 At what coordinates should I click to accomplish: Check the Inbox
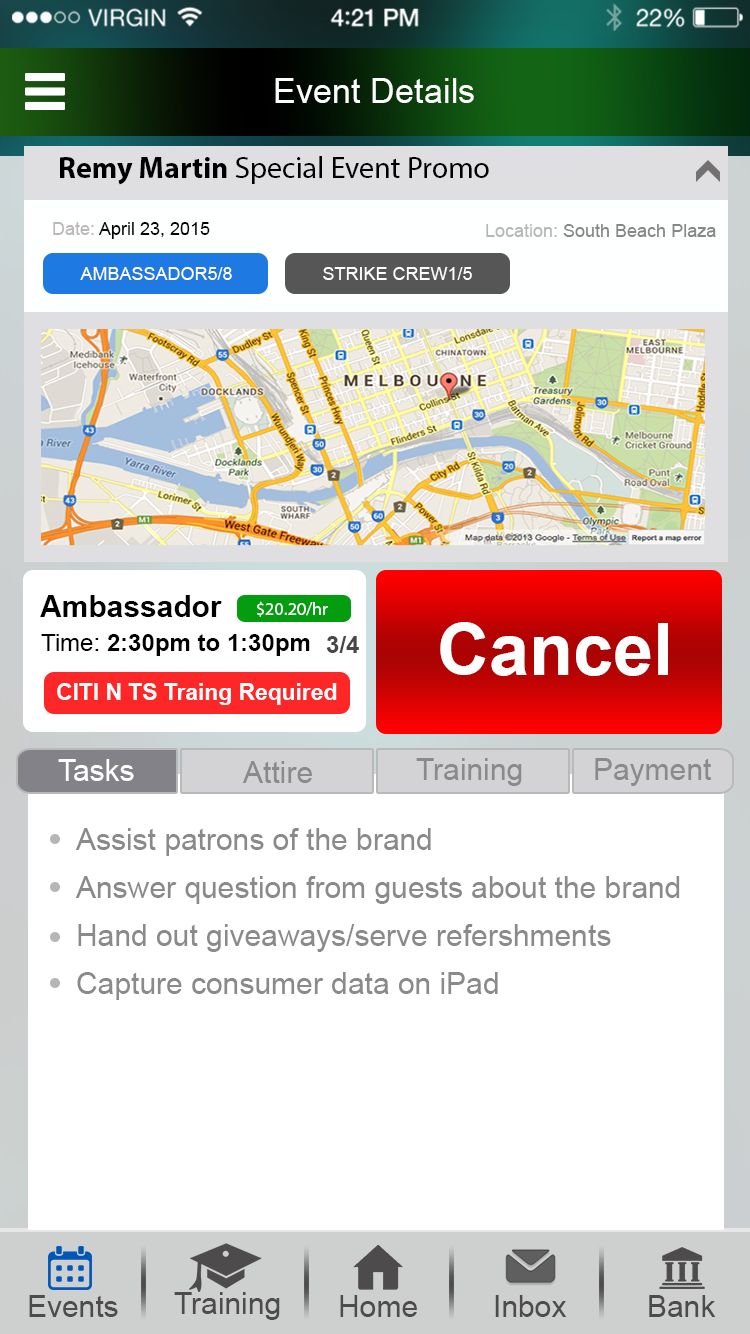pos(529,1283)
